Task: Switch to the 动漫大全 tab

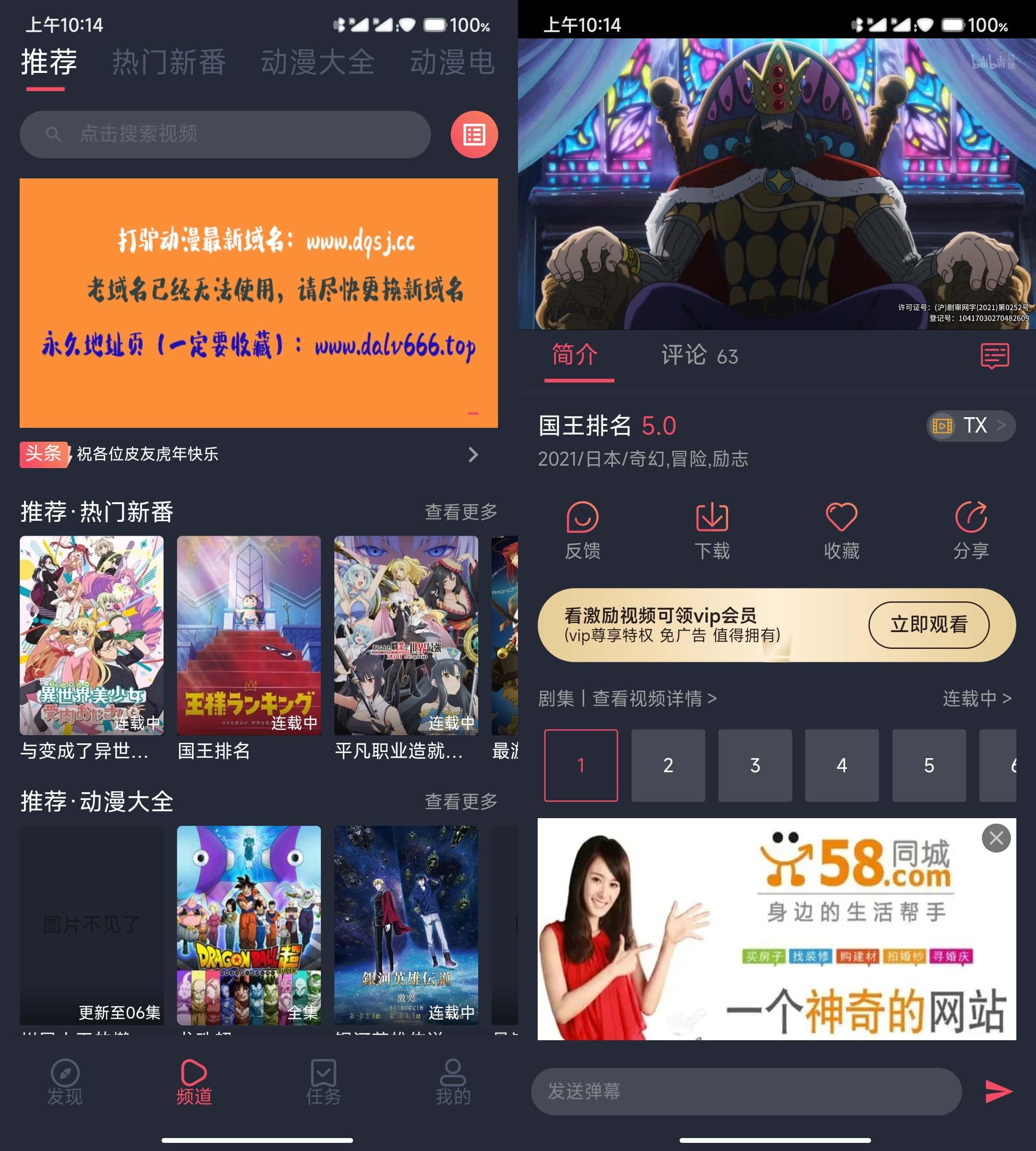Action: click(x=317, y=62)
